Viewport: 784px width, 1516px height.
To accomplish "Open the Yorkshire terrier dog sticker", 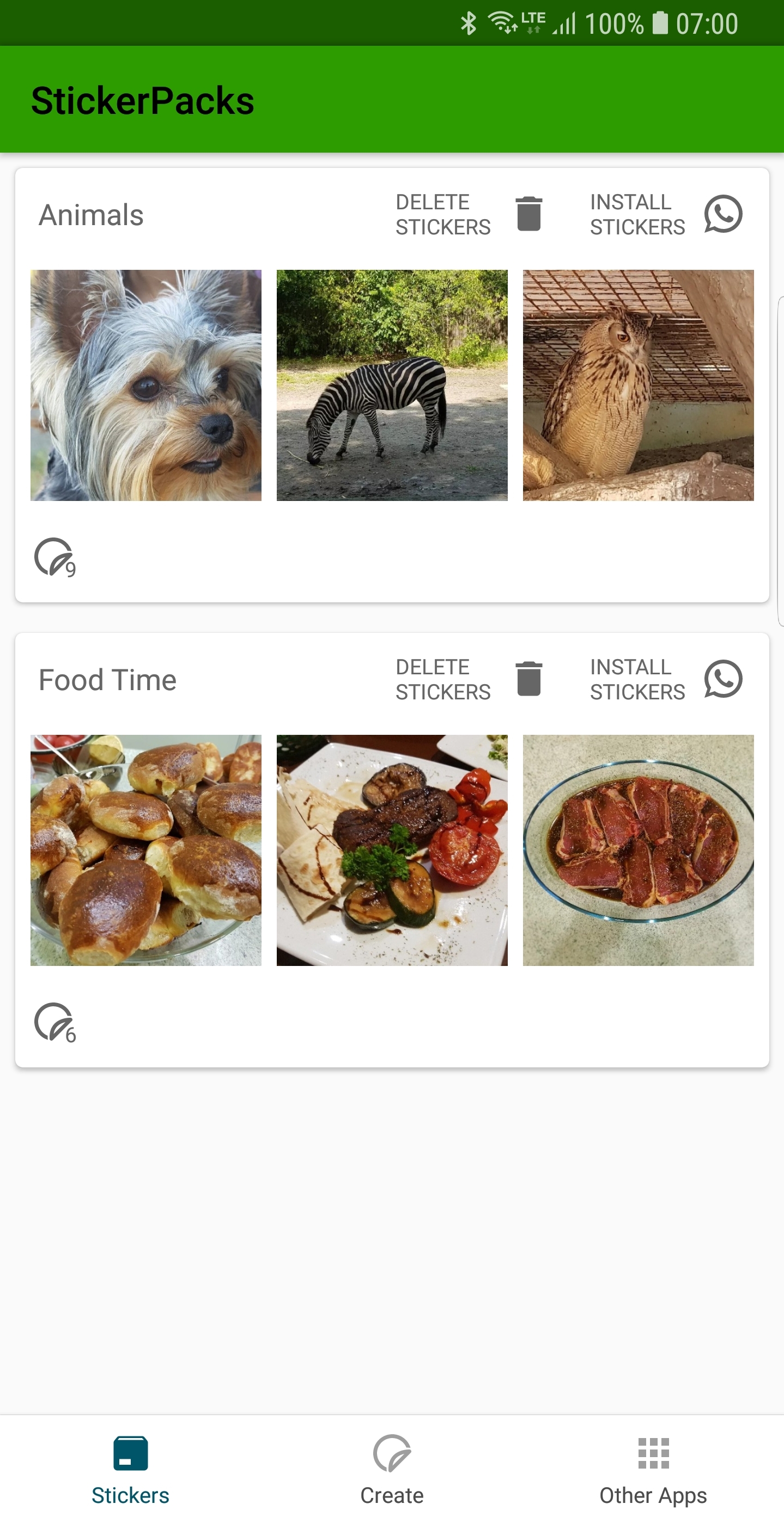I will click(146, 385).
